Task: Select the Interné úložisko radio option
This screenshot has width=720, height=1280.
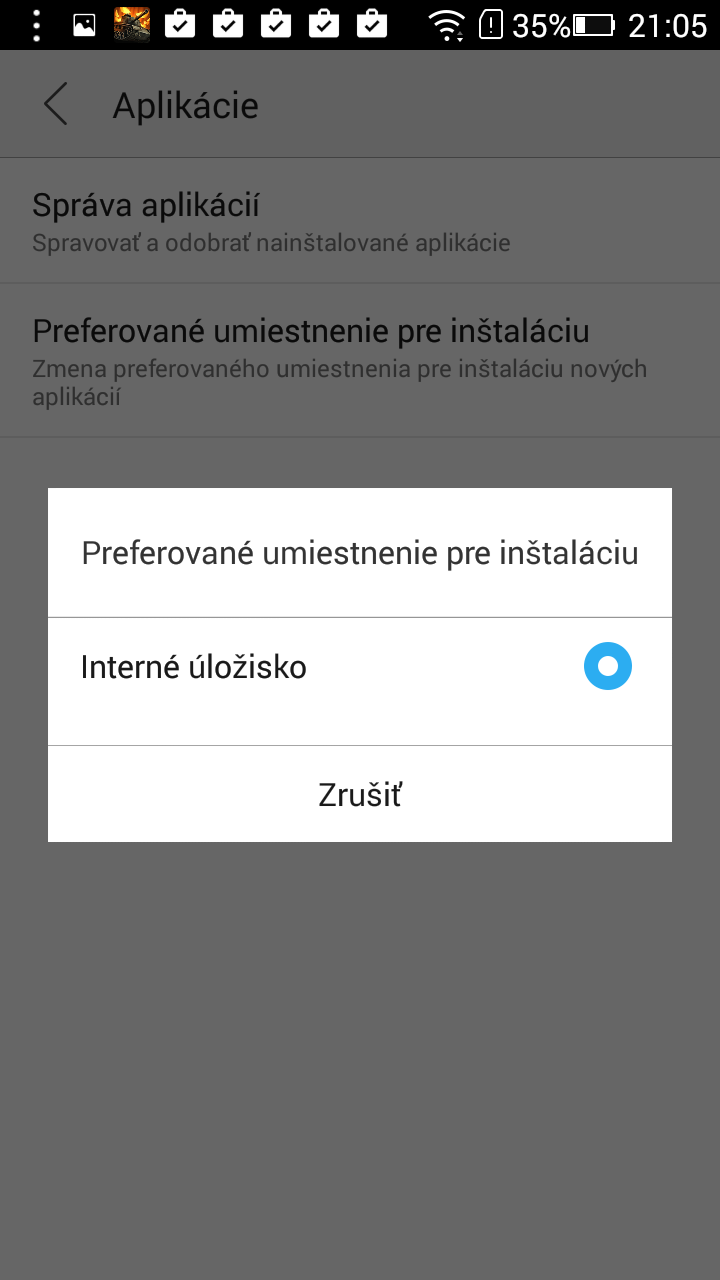Action: (607, 666)
